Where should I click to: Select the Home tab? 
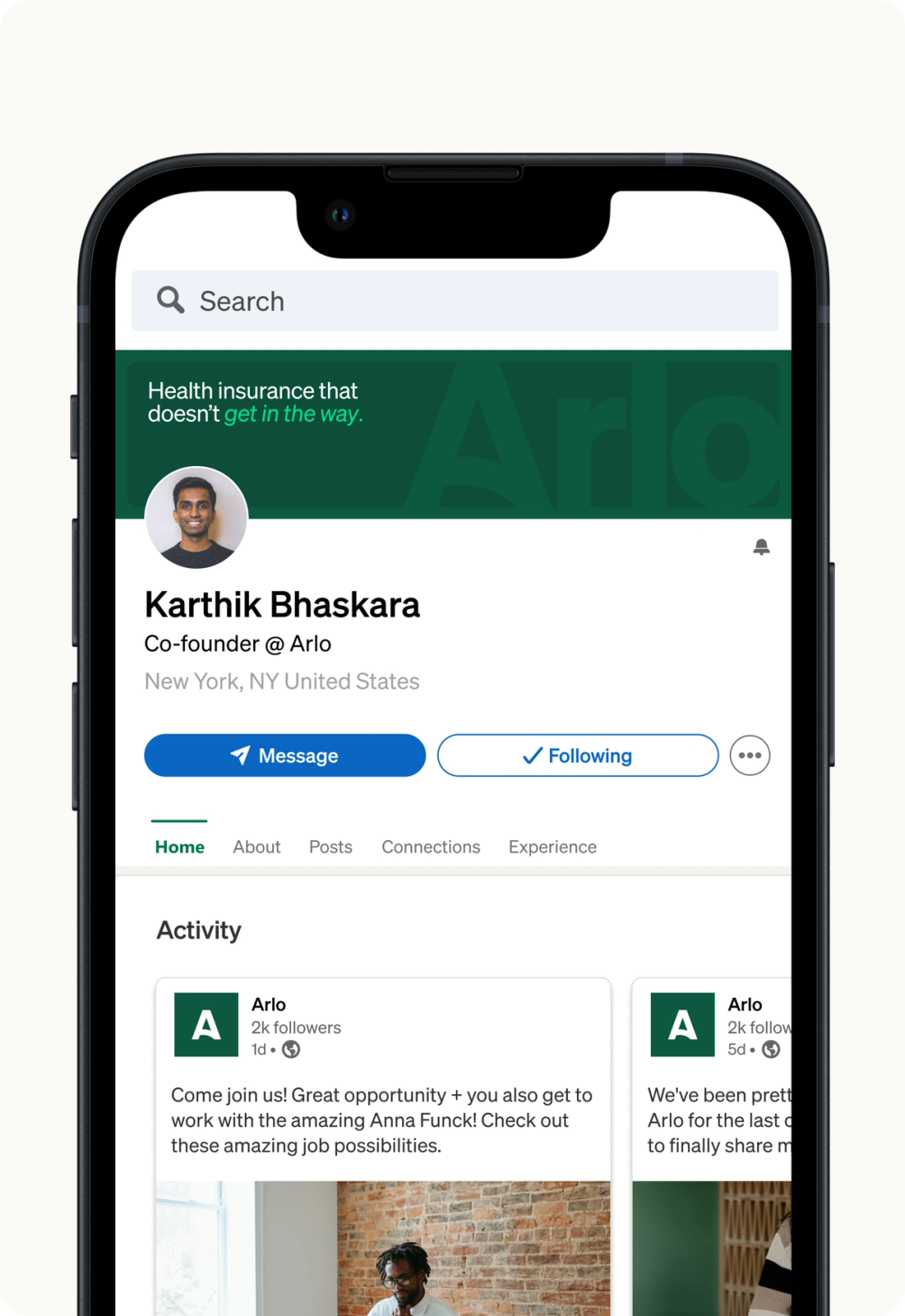pyautogui.click(x=179, y=847)
